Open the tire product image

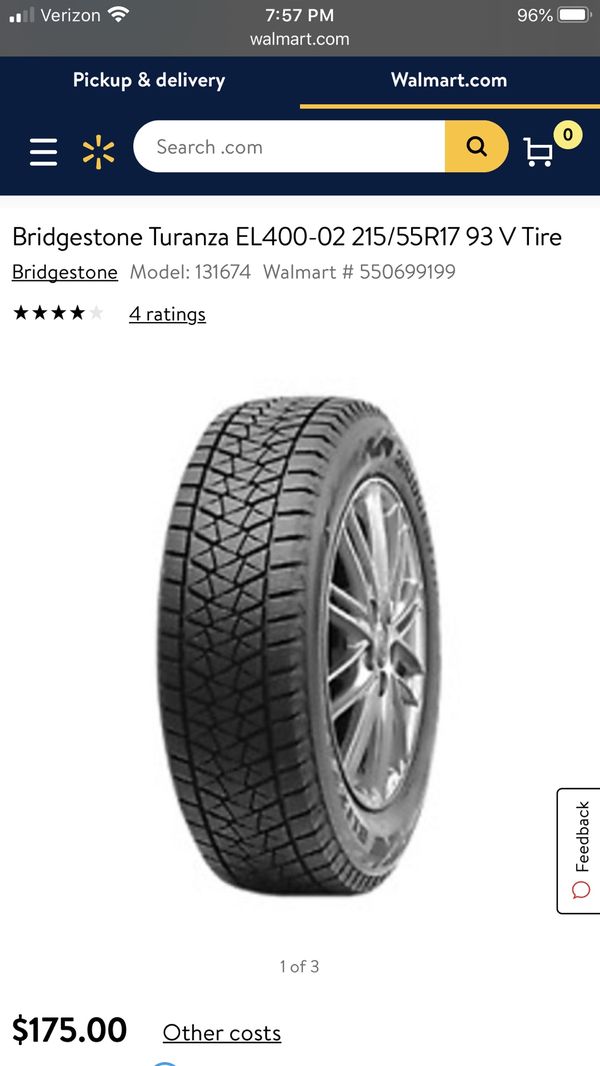point(300,644)
